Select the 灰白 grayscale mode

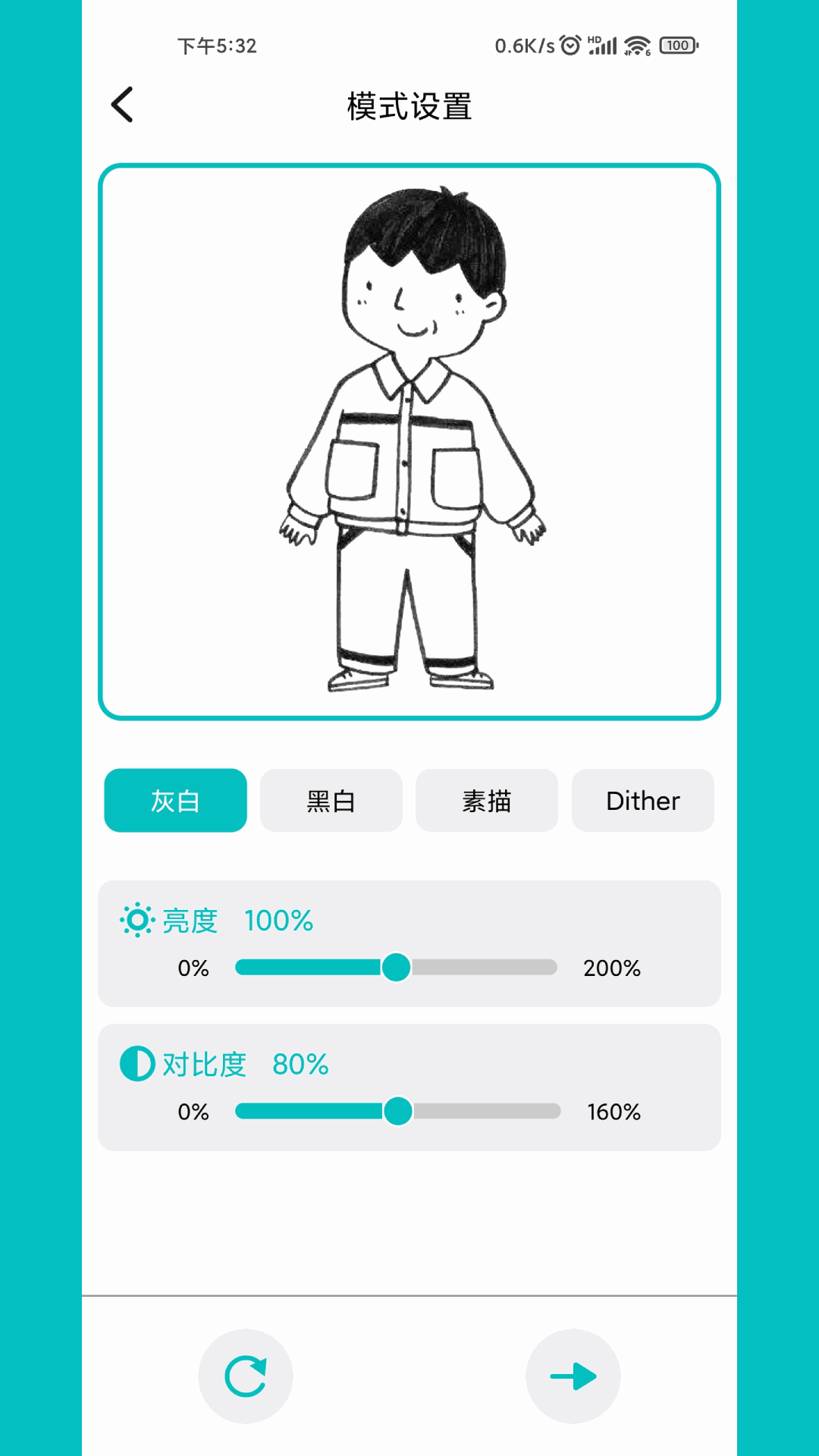175,801
